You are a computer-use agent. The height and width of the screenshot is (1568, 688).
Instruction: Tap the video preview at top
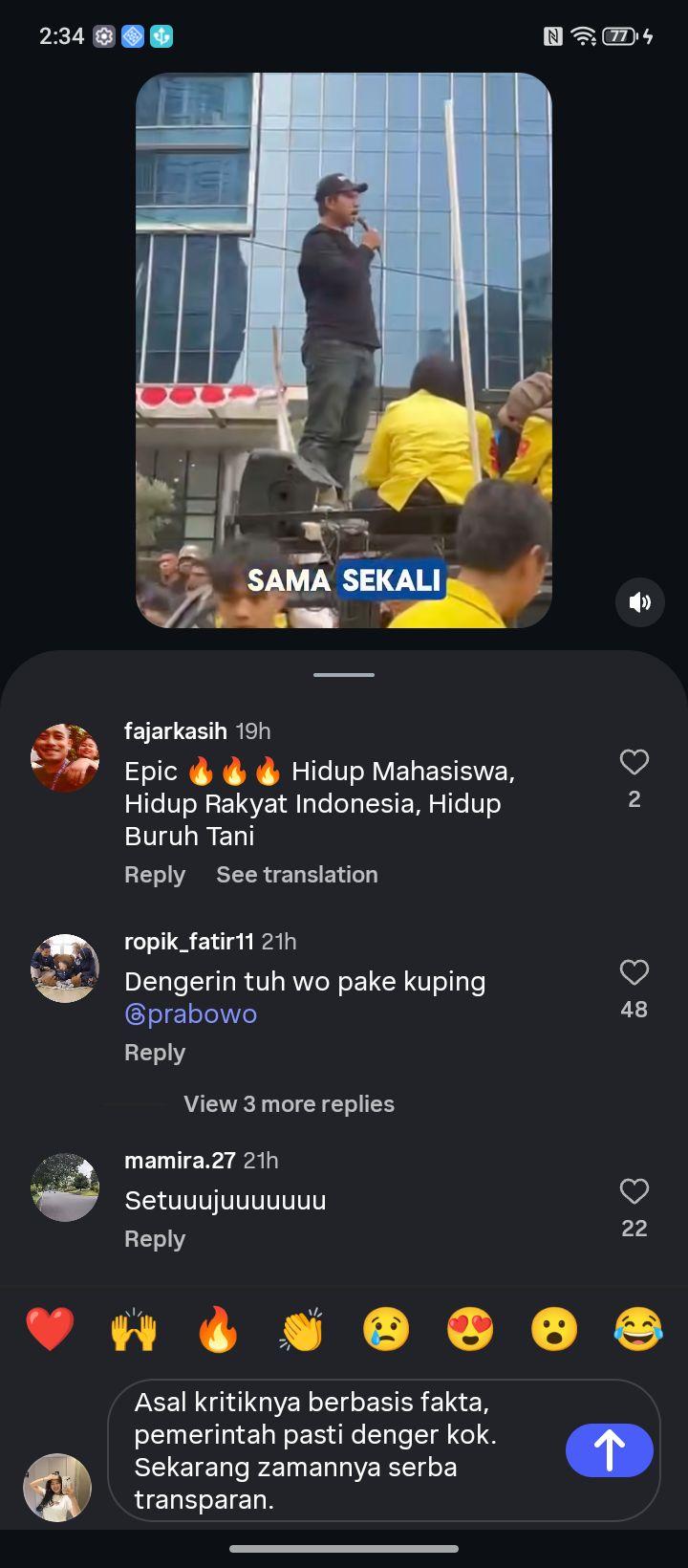coord(344,350)
